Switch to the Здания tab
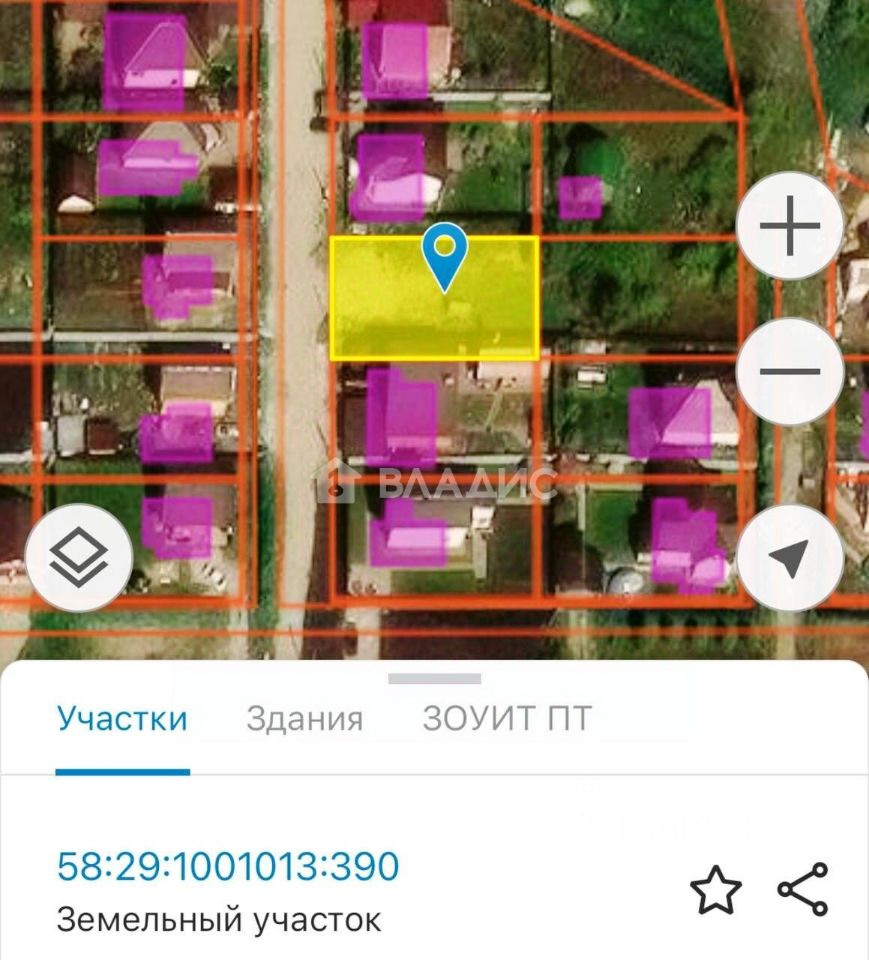Image resolution: width=869 pixels, height=960 pixels. 304,719
